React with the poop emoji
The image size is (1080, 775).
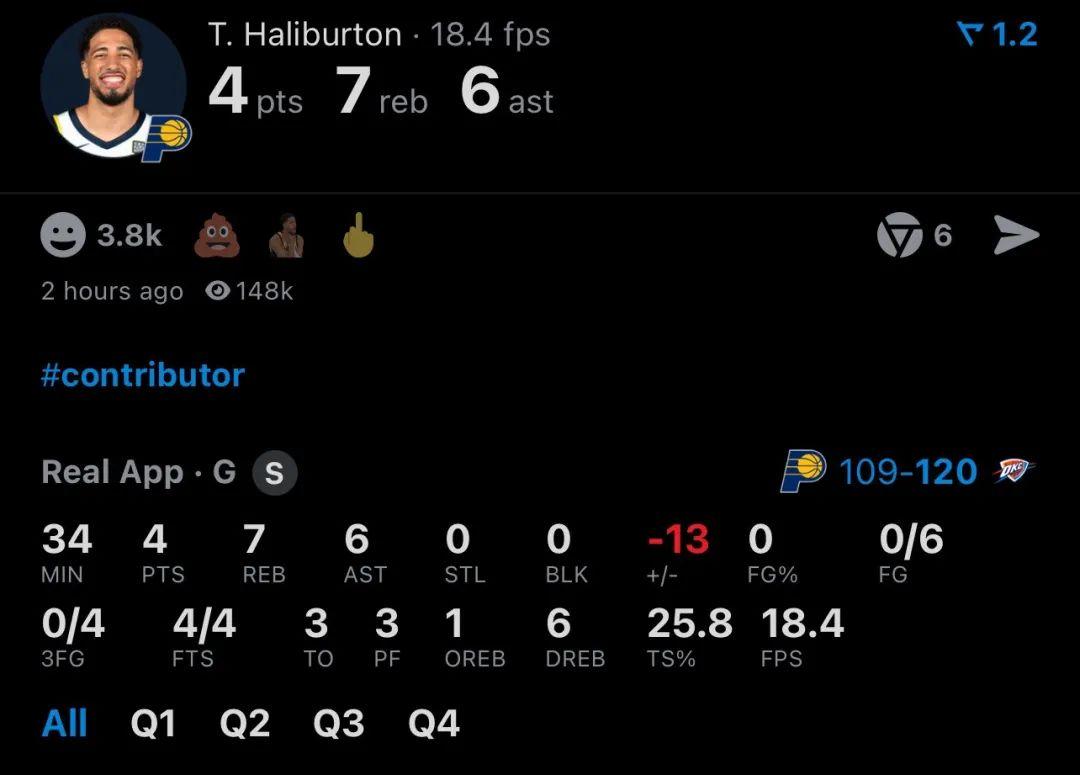tap(217, 236)
